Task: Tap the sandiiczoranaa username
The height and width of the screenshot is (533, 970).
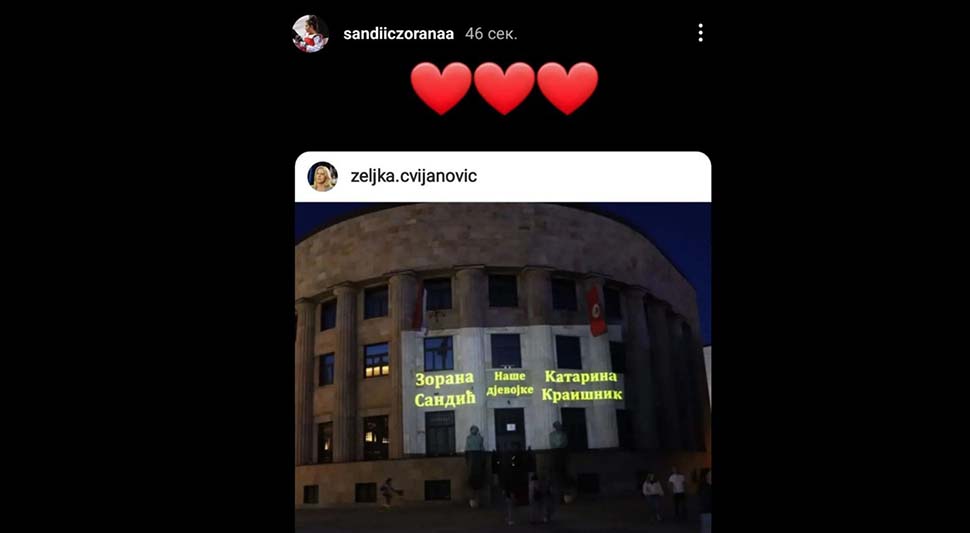Action: point(398,34)
